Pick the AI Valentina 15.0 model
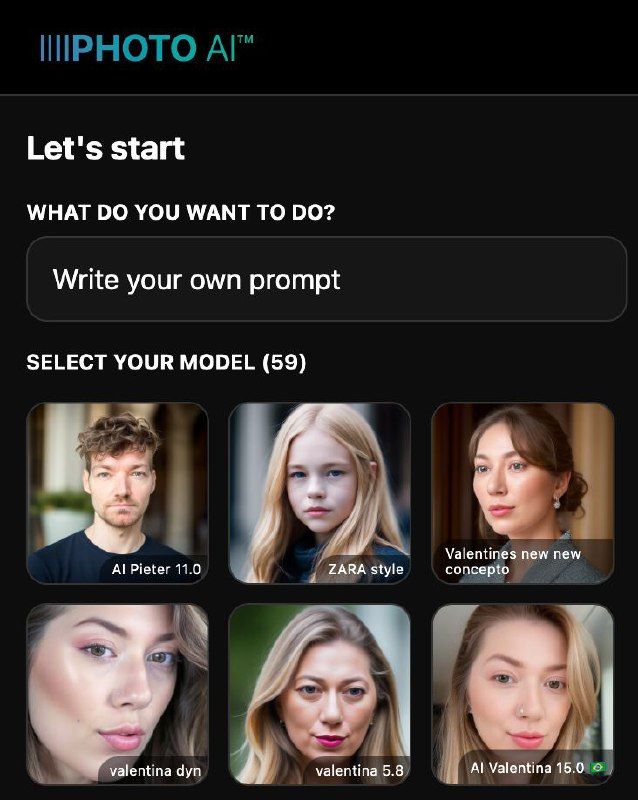The height and width of the screenshot is (800, 638). (522, 694)
